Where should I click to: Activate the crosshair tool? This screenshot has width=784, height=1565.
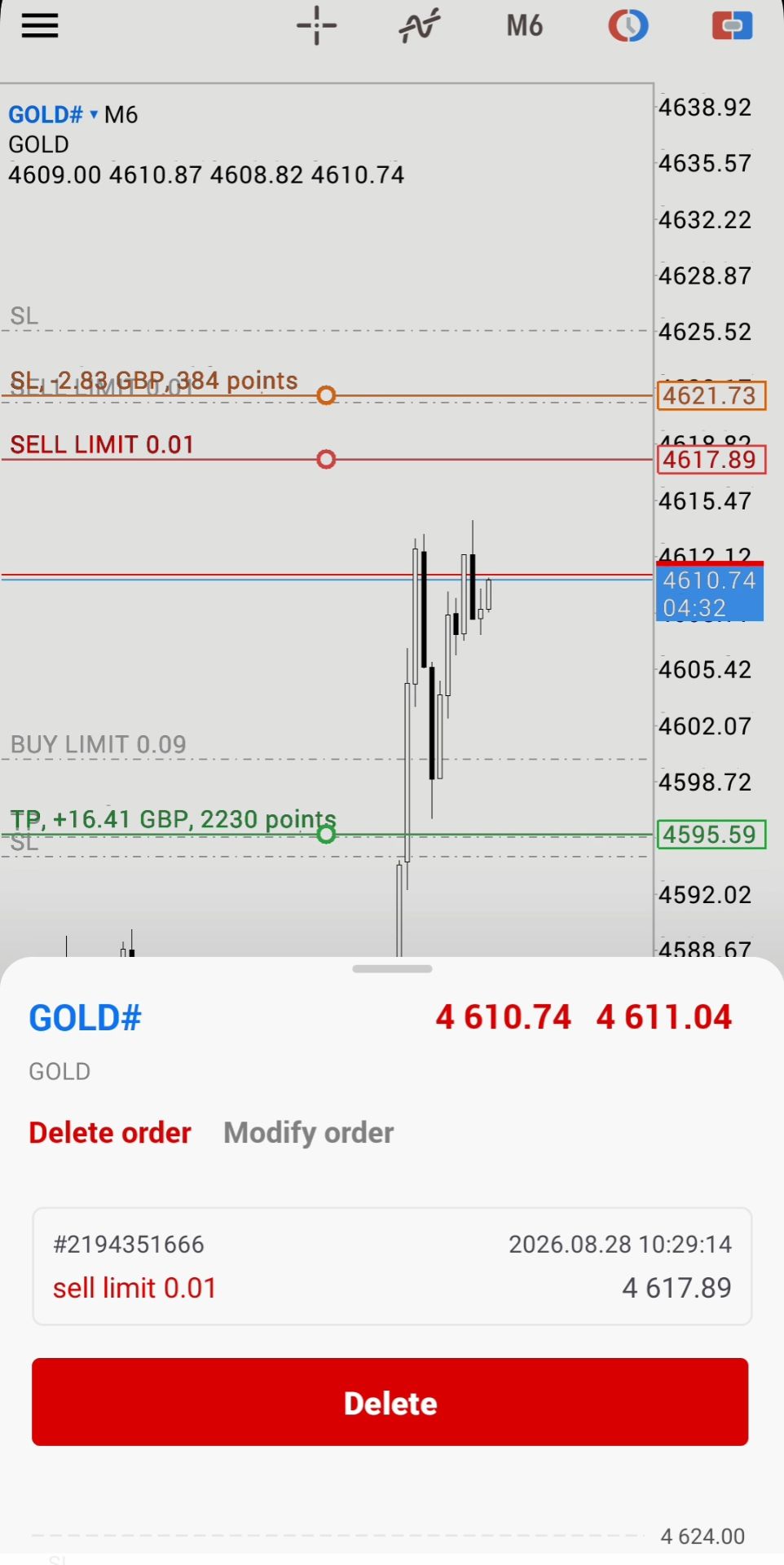point(316,25)
